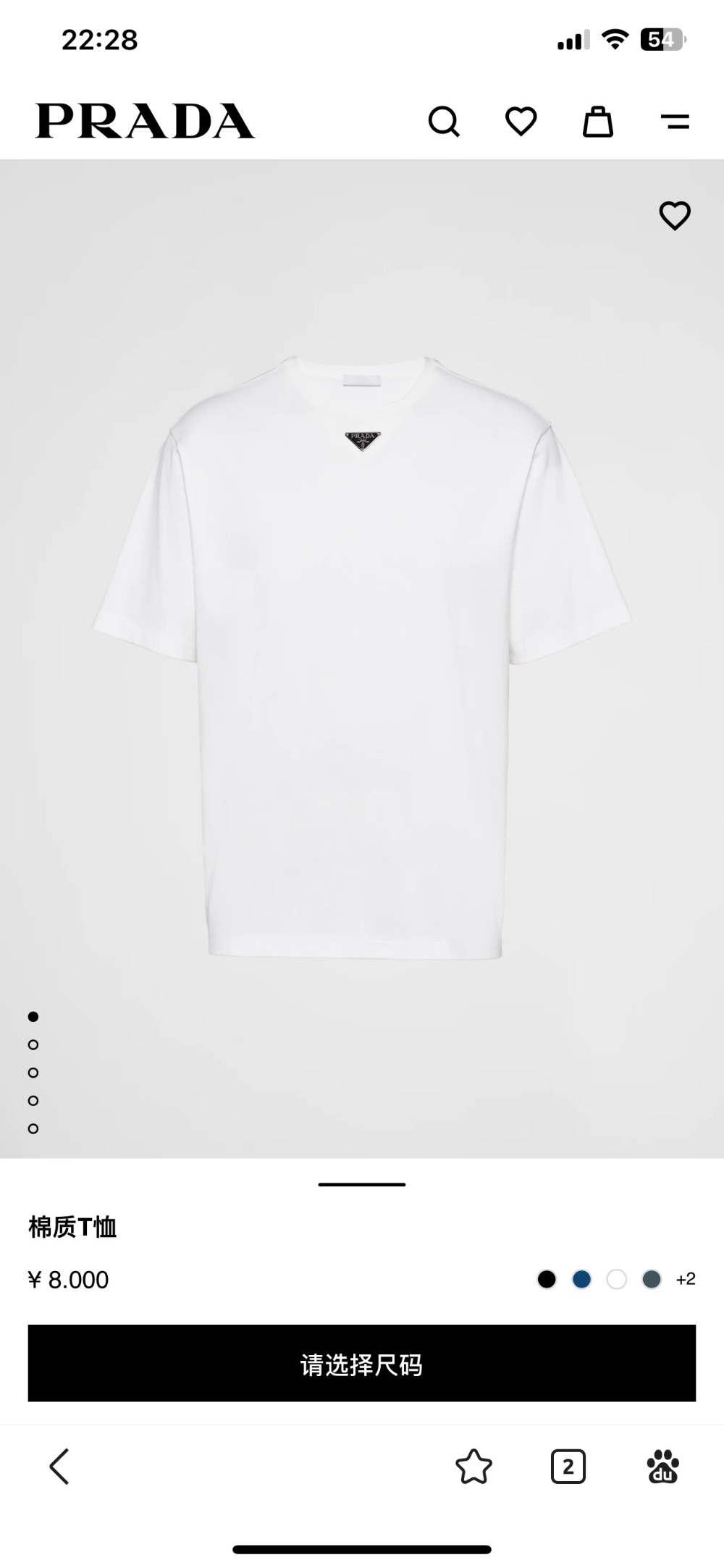The height and width of the screenshot is (1568, 724).
Task: Open the wishlist heart in header
Action: (x=521, y=121)
